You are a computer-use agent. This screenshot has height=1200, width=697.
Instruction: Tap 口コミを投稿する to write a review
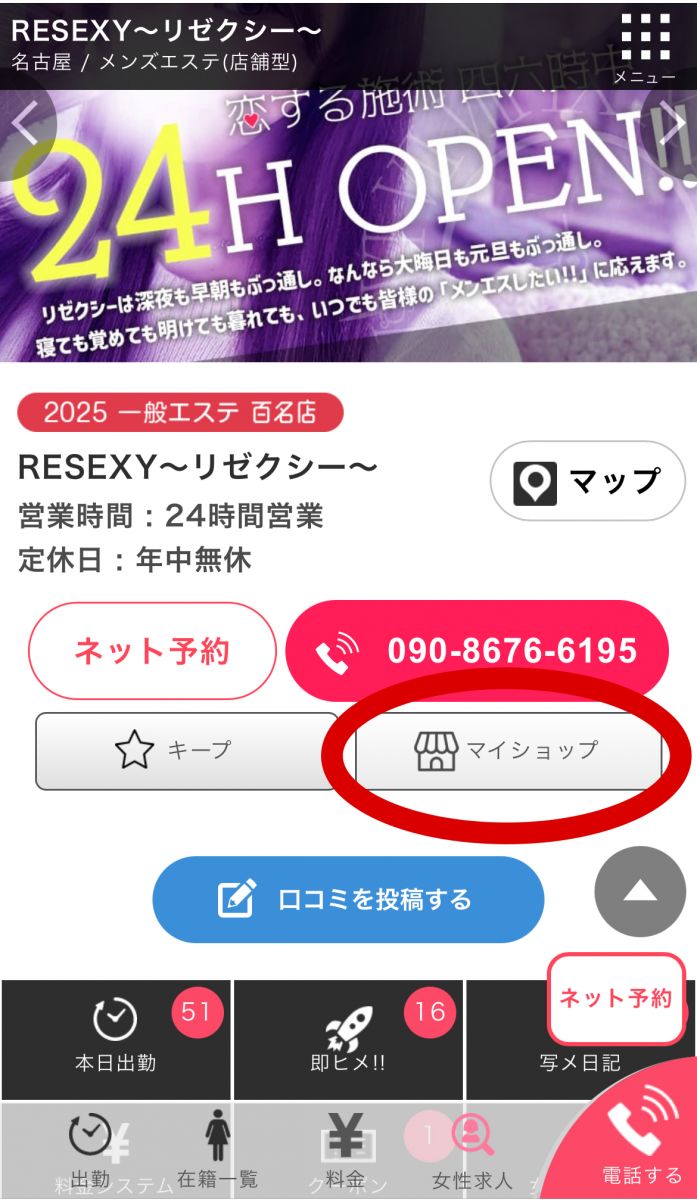point(348,899)
